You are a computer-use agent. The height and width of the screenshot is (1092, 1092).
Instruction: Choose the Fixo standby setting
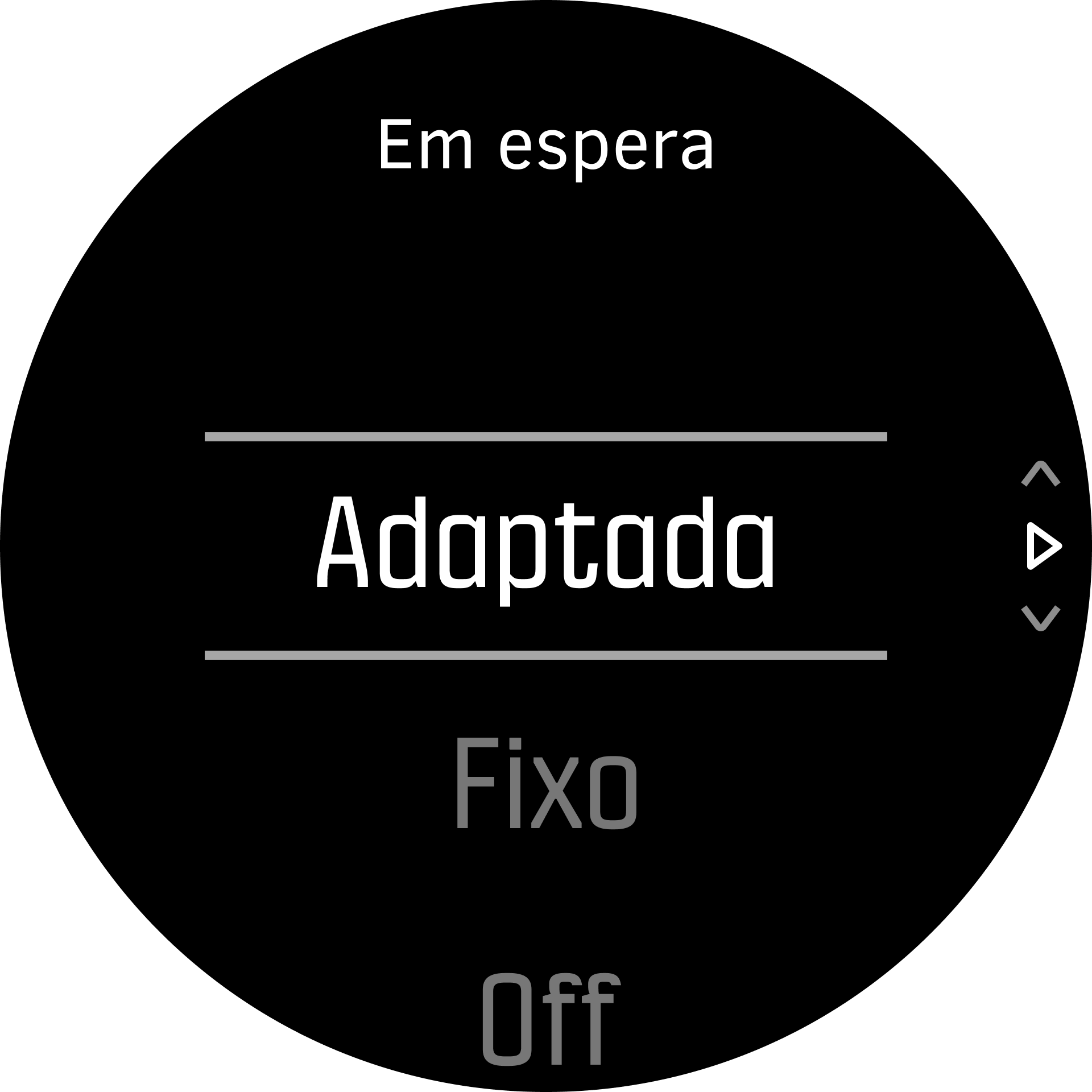546,784
